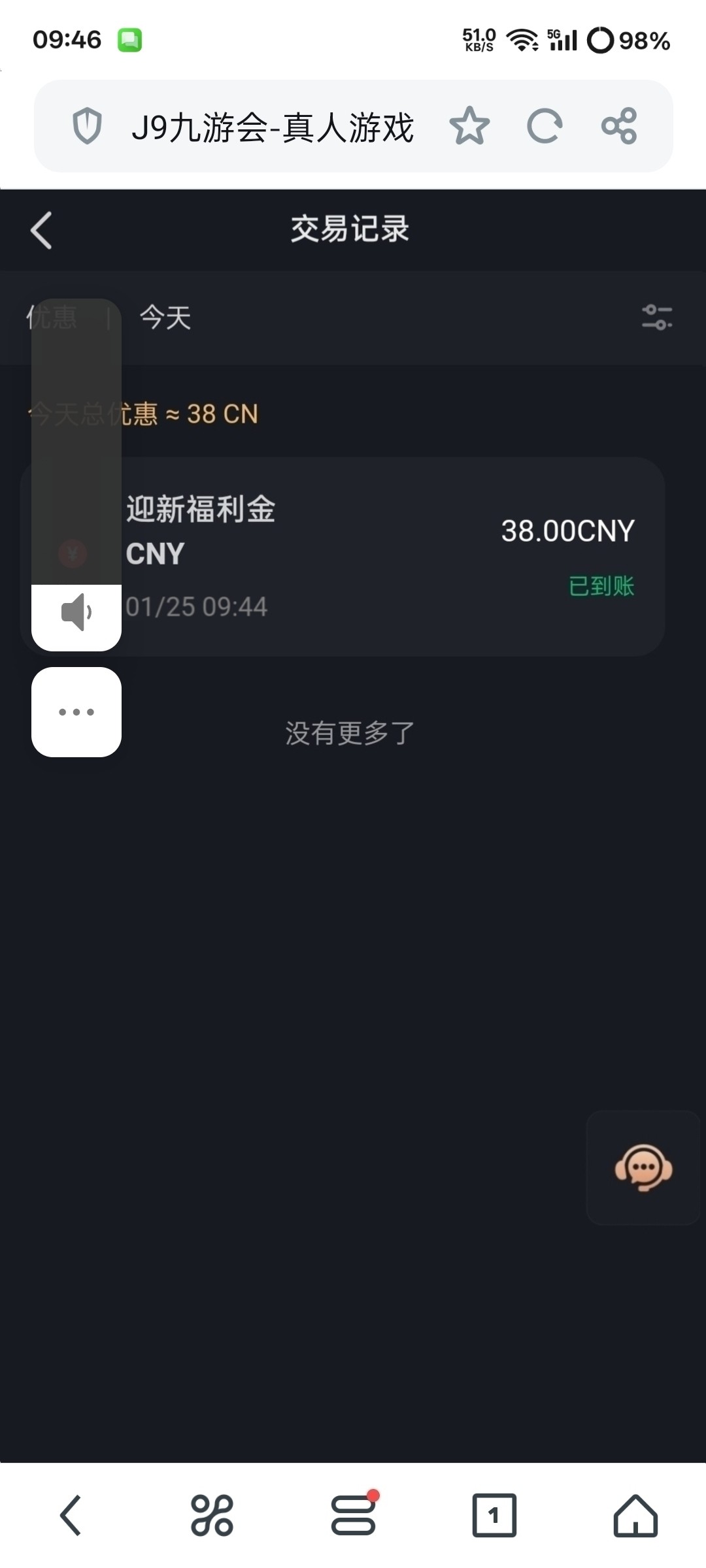Open the browser tools panel with red dot

tap(353, 1515)
